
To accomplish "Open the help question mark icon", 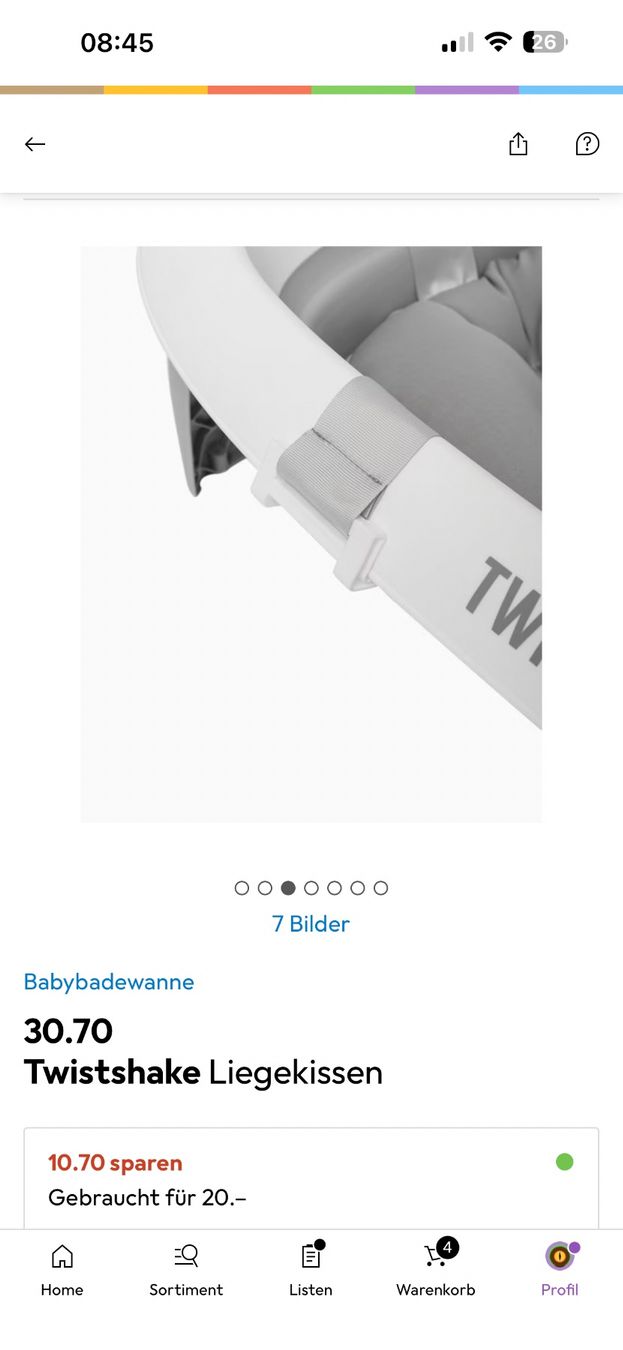I will coord(587,144).
